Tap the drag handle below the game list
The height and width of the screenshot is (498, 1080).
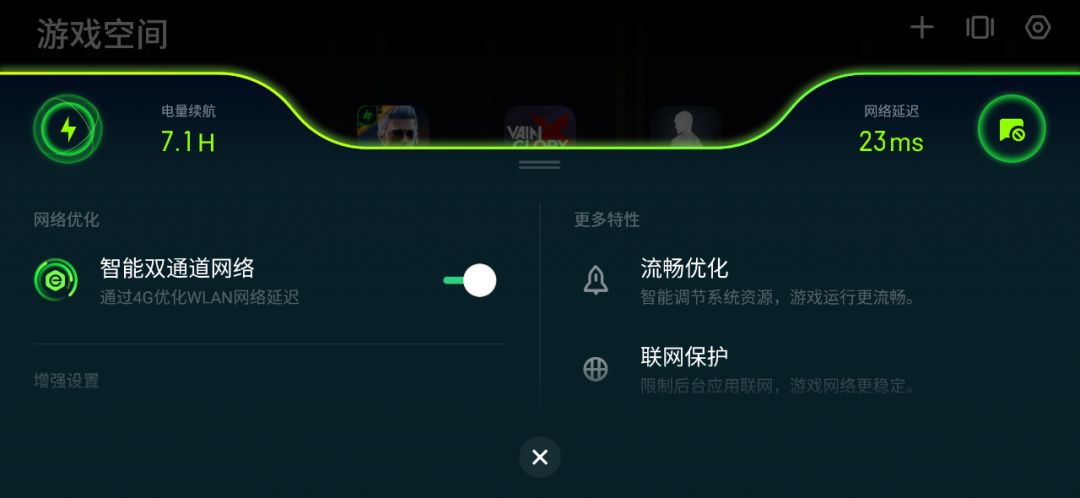(x=540, y=164)
